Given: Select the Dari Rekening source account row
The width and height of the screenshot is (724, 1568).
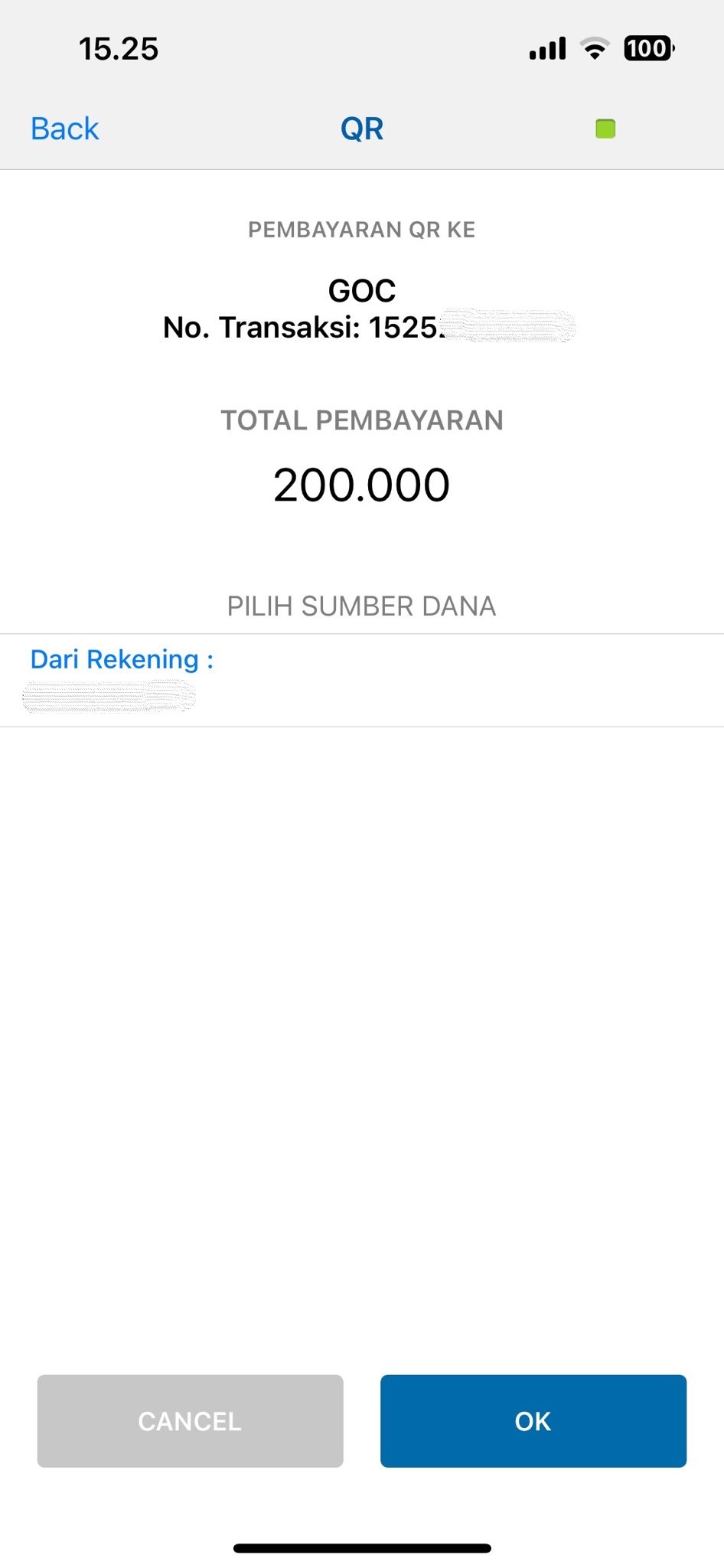Looking at the screenshot, I should tap(362, 680).
